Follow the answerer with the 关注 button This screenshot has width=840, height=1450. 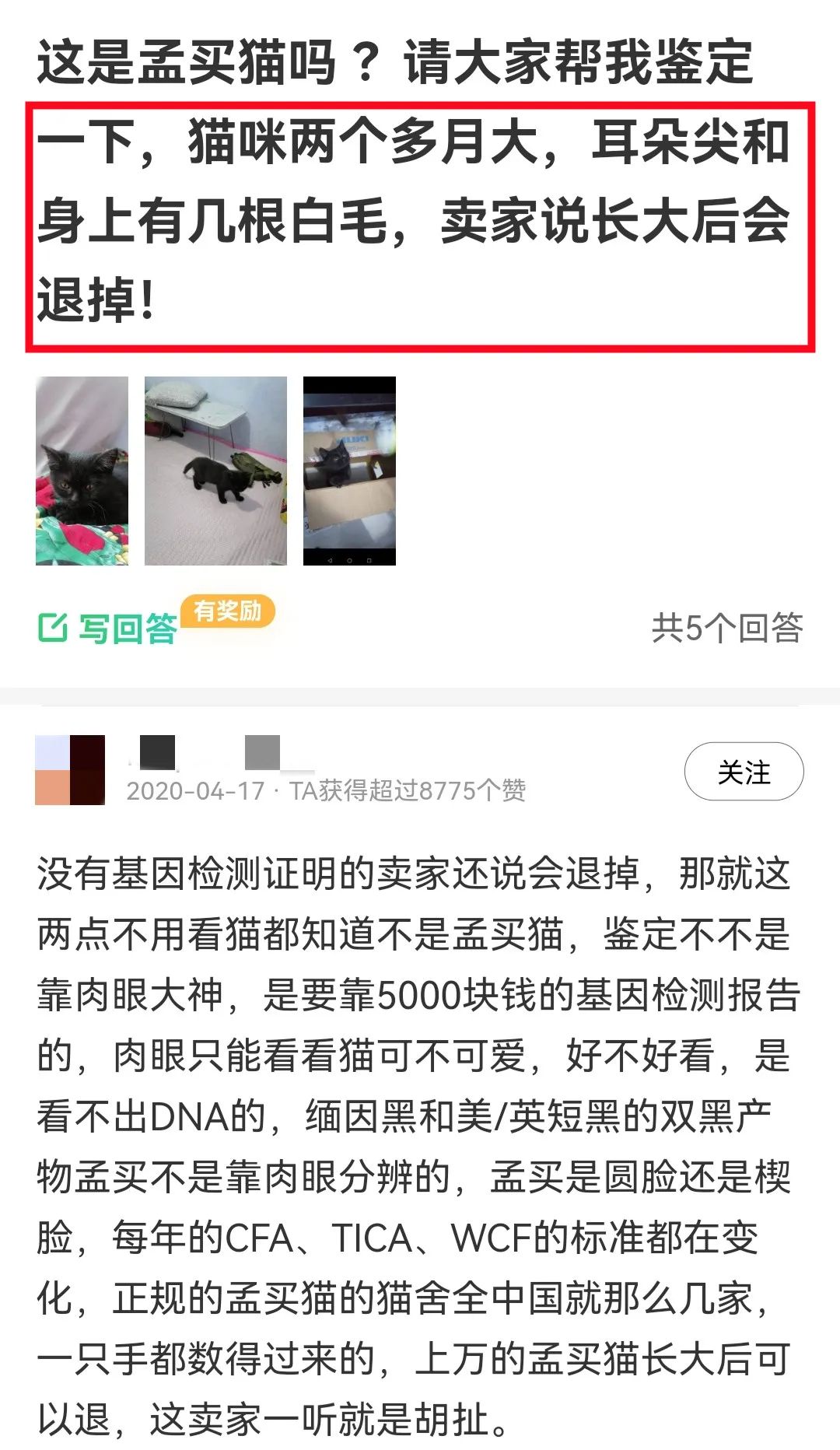pyautogui.click(x=744, y=772)
